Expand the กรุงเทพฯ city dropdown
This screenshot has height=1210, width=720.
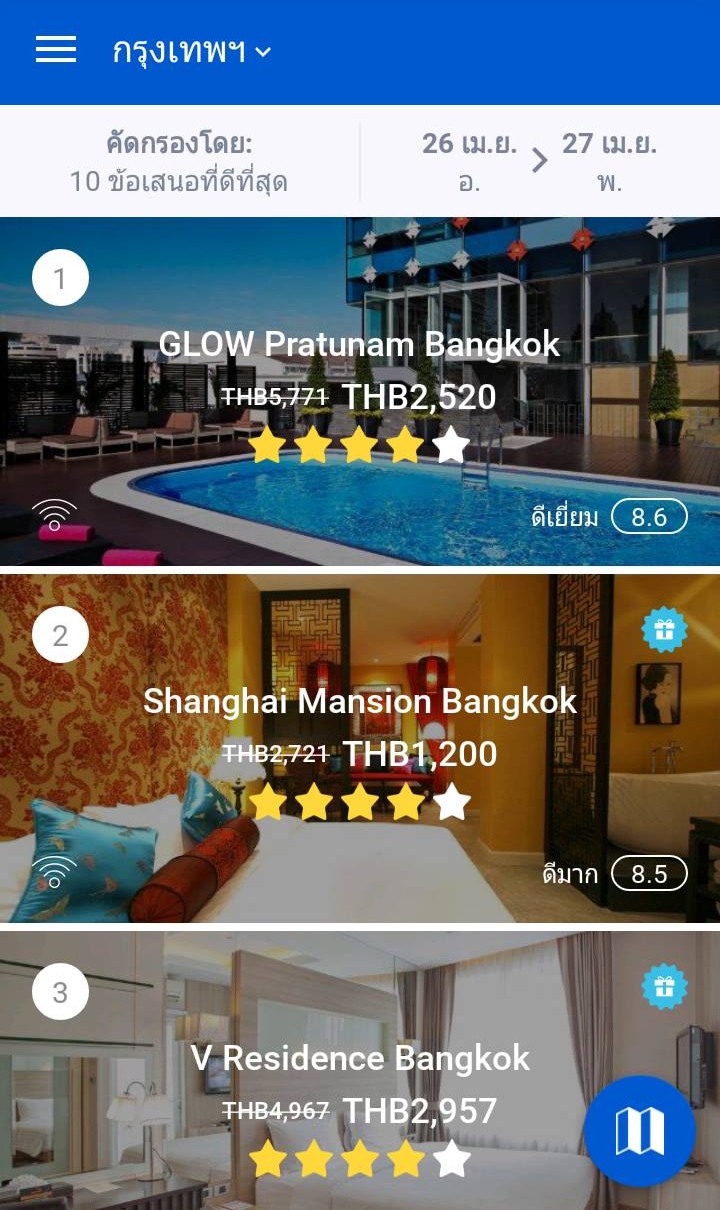[192, 51]
